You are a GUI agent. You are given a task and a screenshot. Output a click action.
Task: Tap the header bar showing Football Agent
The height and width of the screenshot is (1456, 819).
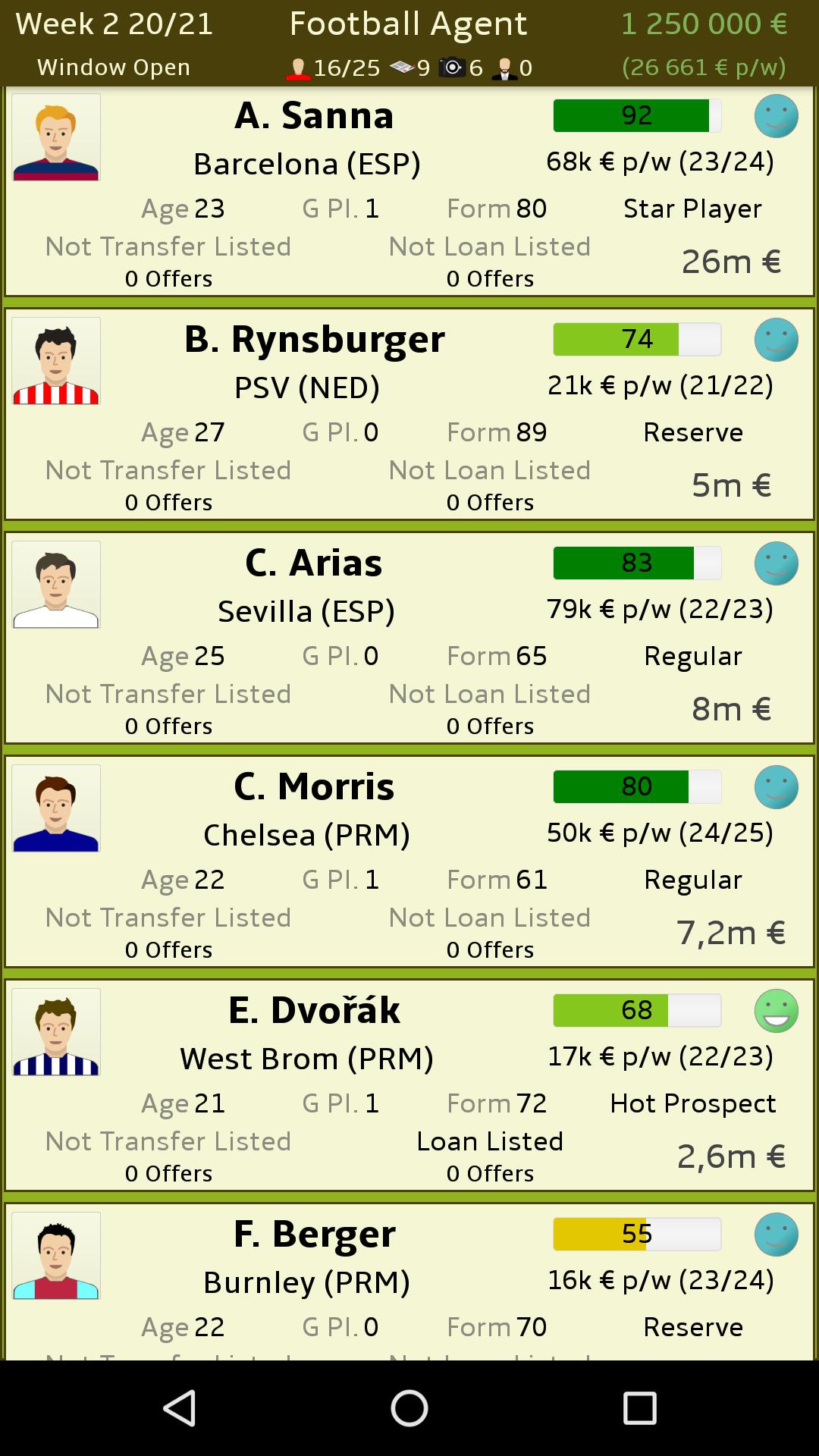tap(409, 42)
